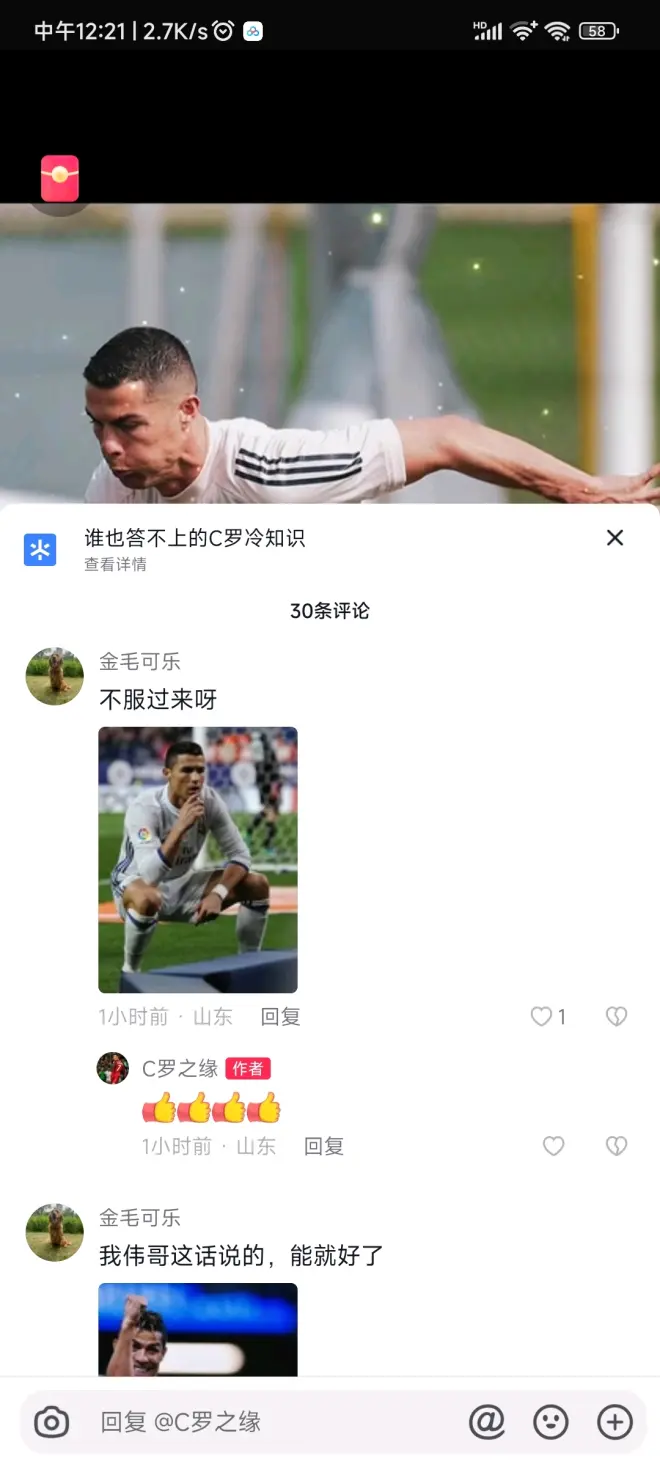View 金毛可乐's avatar beside 不服过来呀

point(54,676)
